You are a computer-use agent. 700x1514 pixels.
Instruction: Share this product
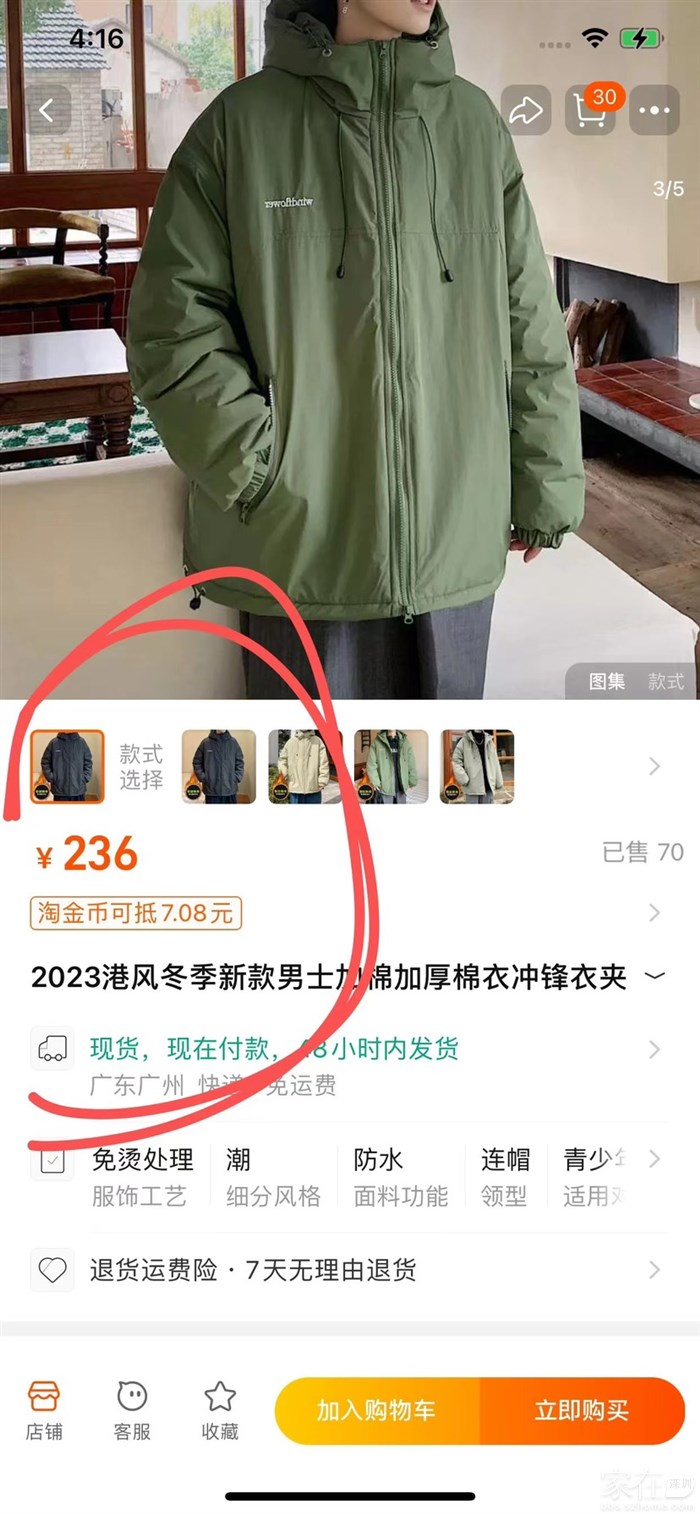point(526,110)
